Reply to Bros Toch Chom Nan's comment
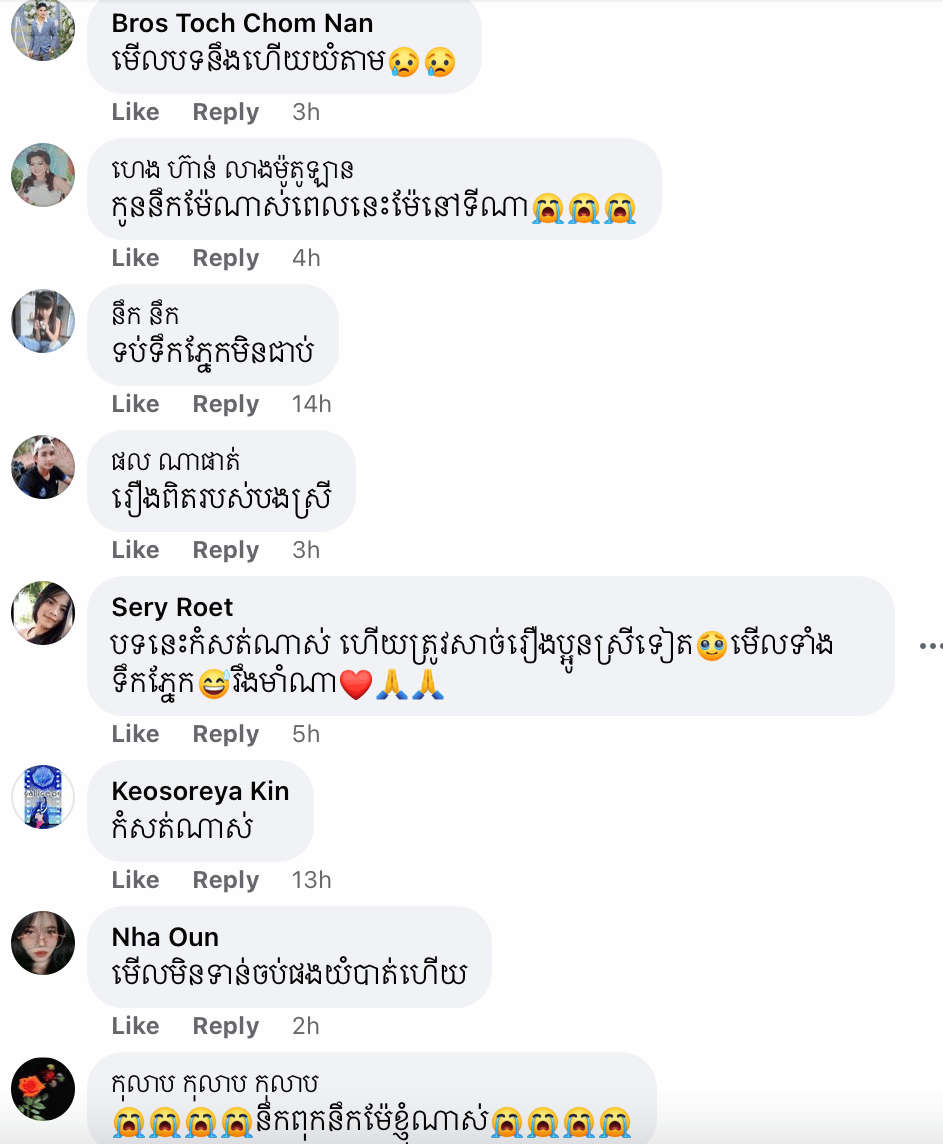Image resolution: width=943 pixels, height=1144 pixels. (225, 112)
